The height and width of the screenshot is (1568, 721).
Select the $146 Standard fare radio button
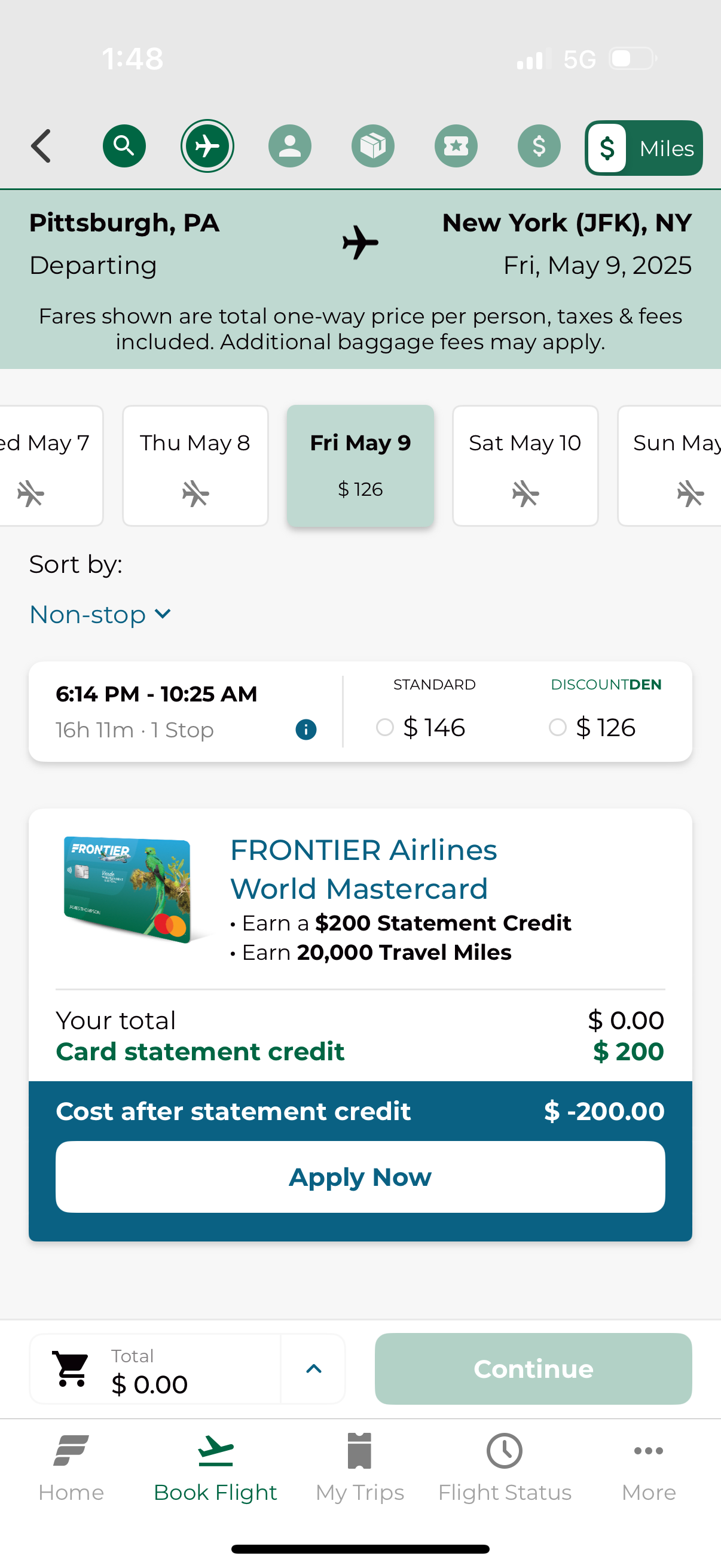385,727
